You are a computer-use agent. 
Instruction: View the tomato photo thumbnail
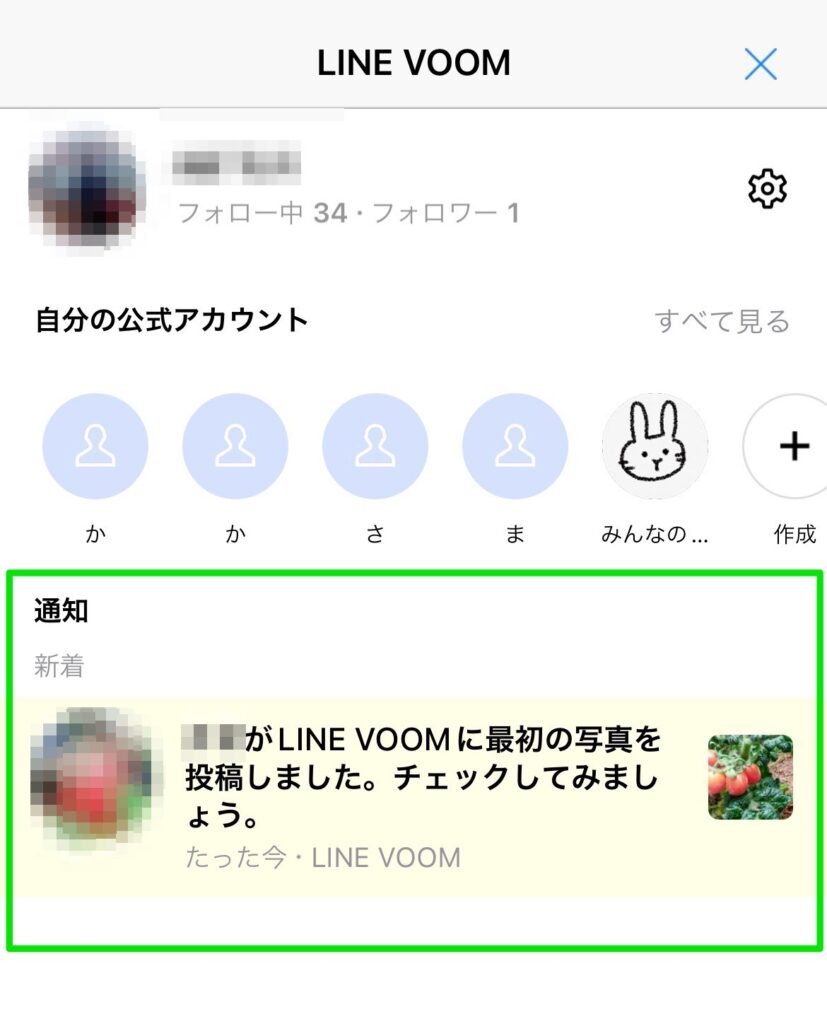[750, 777]
